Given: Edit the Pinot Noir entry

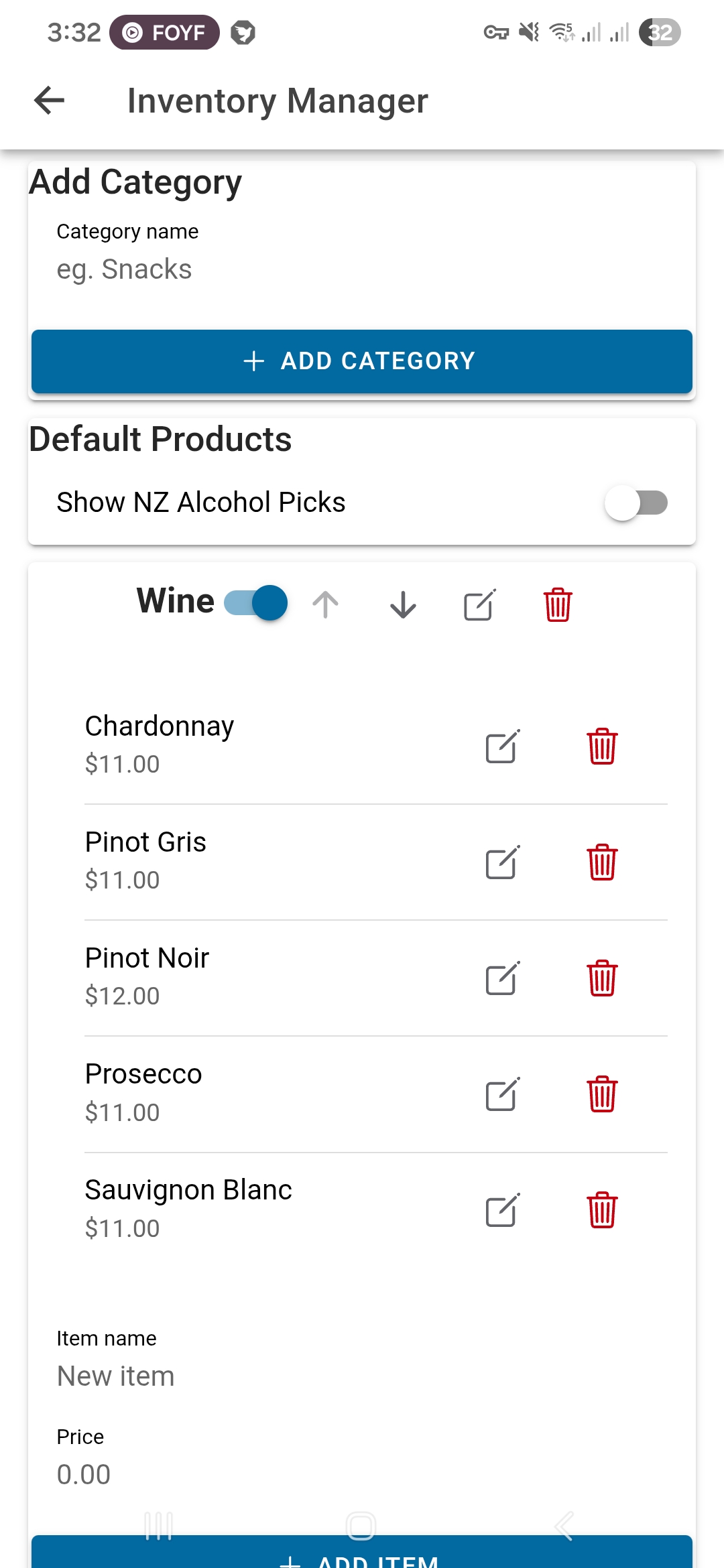Looking at the screenshot, I should click(x=501, y=979).
